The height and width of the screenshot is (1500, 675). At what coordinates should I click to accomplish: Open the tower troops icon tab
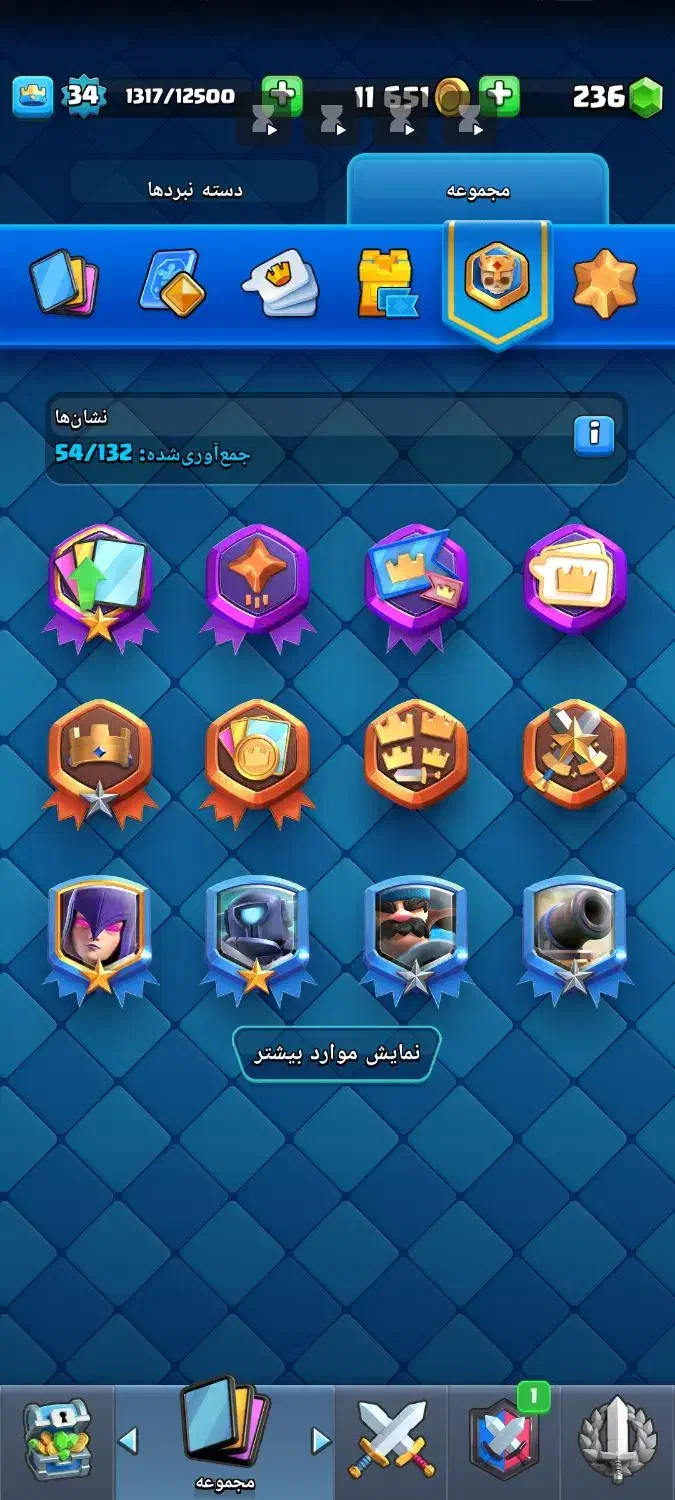(387, 283)
